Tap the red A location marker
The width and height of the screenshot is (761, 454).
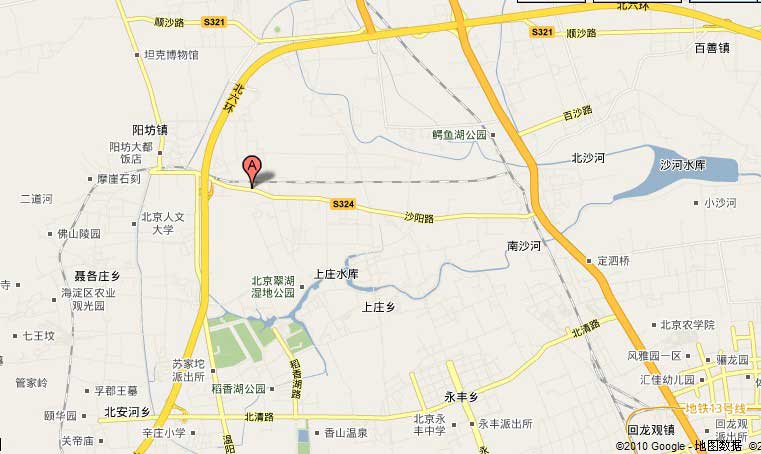(x=253, y=167)
